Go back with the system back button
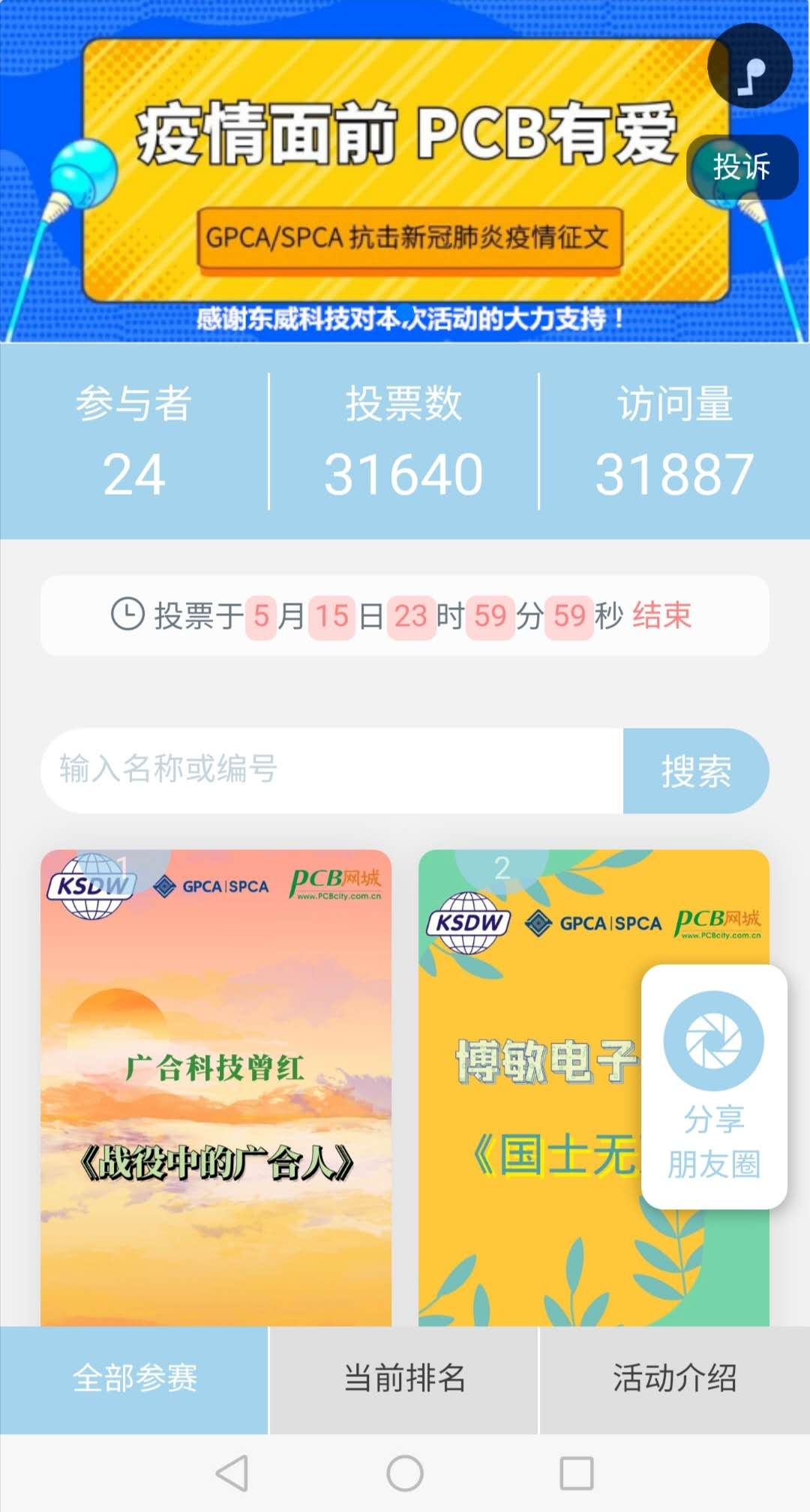The width and height of the screenshot is (810, 1512). click(232, 1473)
